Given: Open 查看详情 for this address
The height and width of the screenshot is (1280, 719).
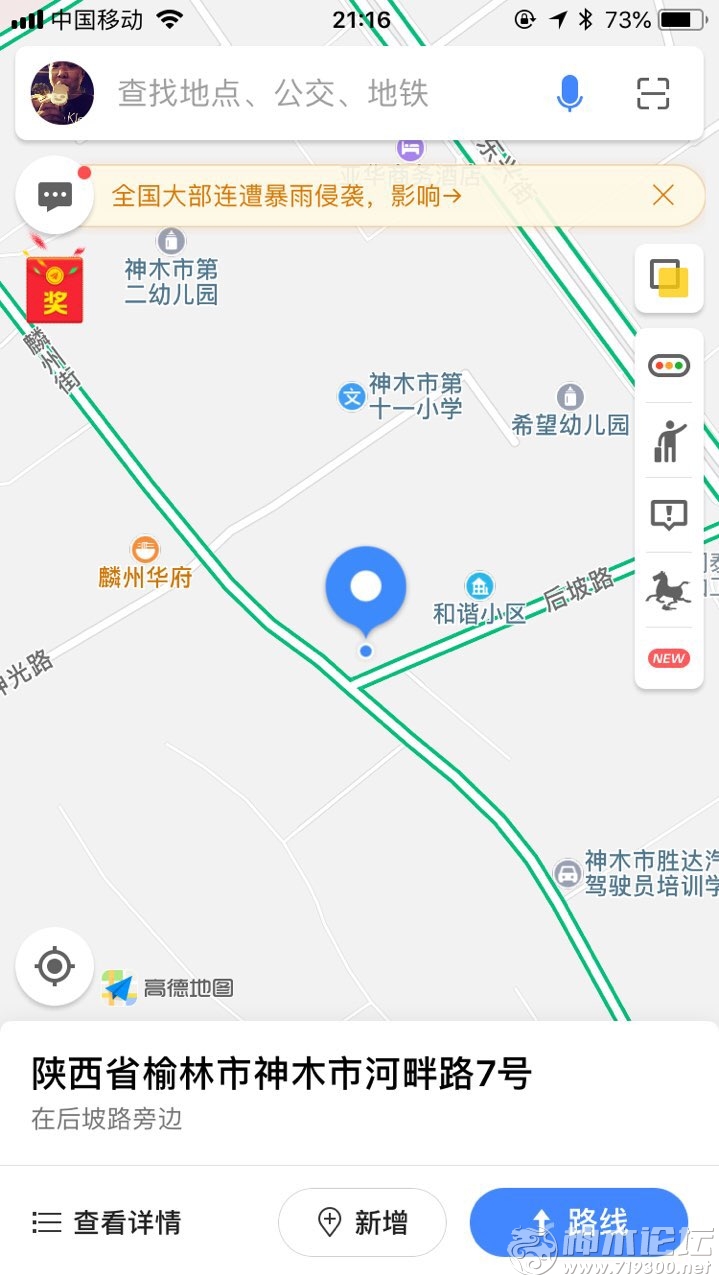Looking at the screenshot, I should pos(107,1222).
